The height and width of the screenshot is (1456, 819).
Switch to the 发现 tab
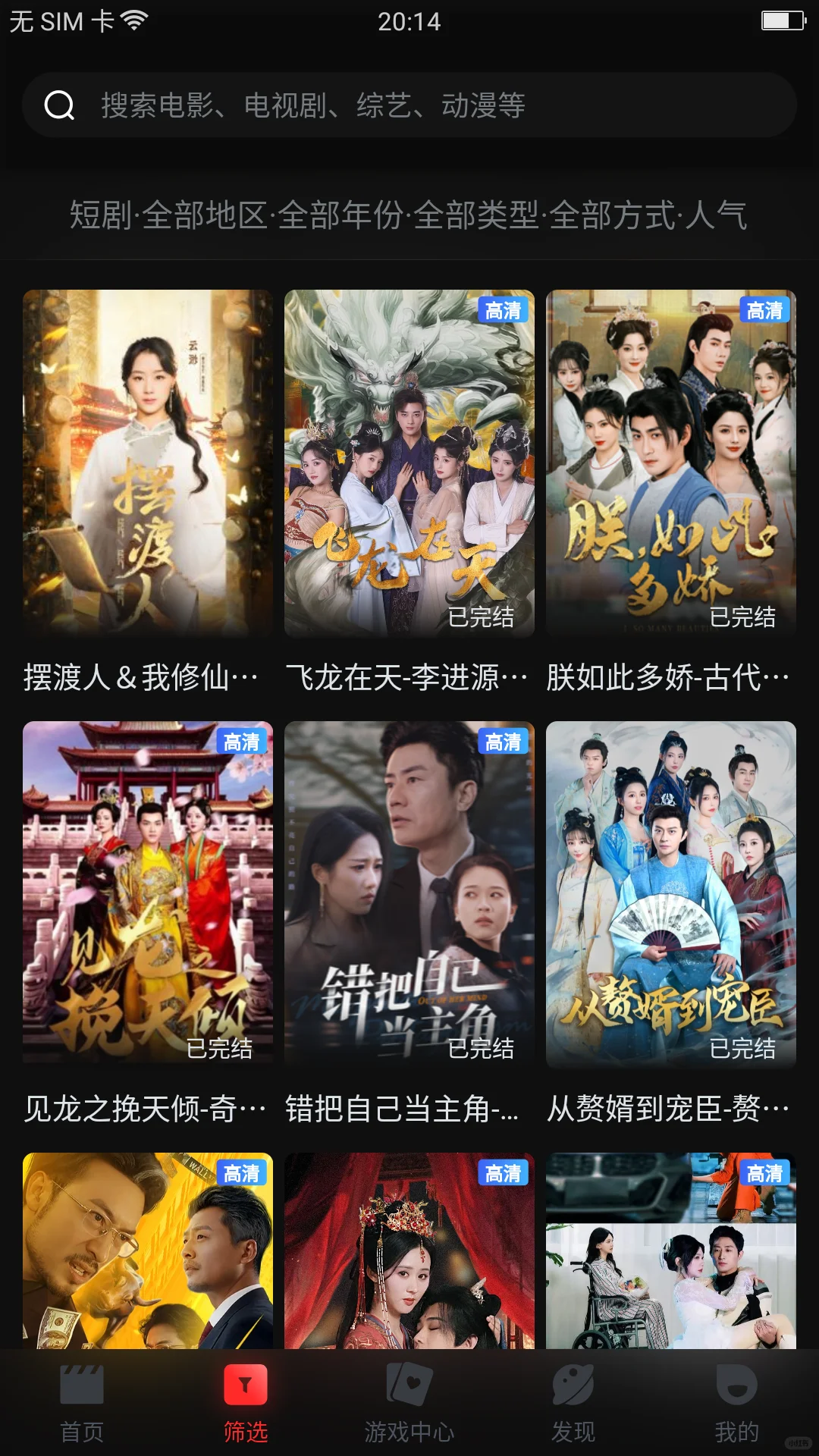tap(573, 1403)
